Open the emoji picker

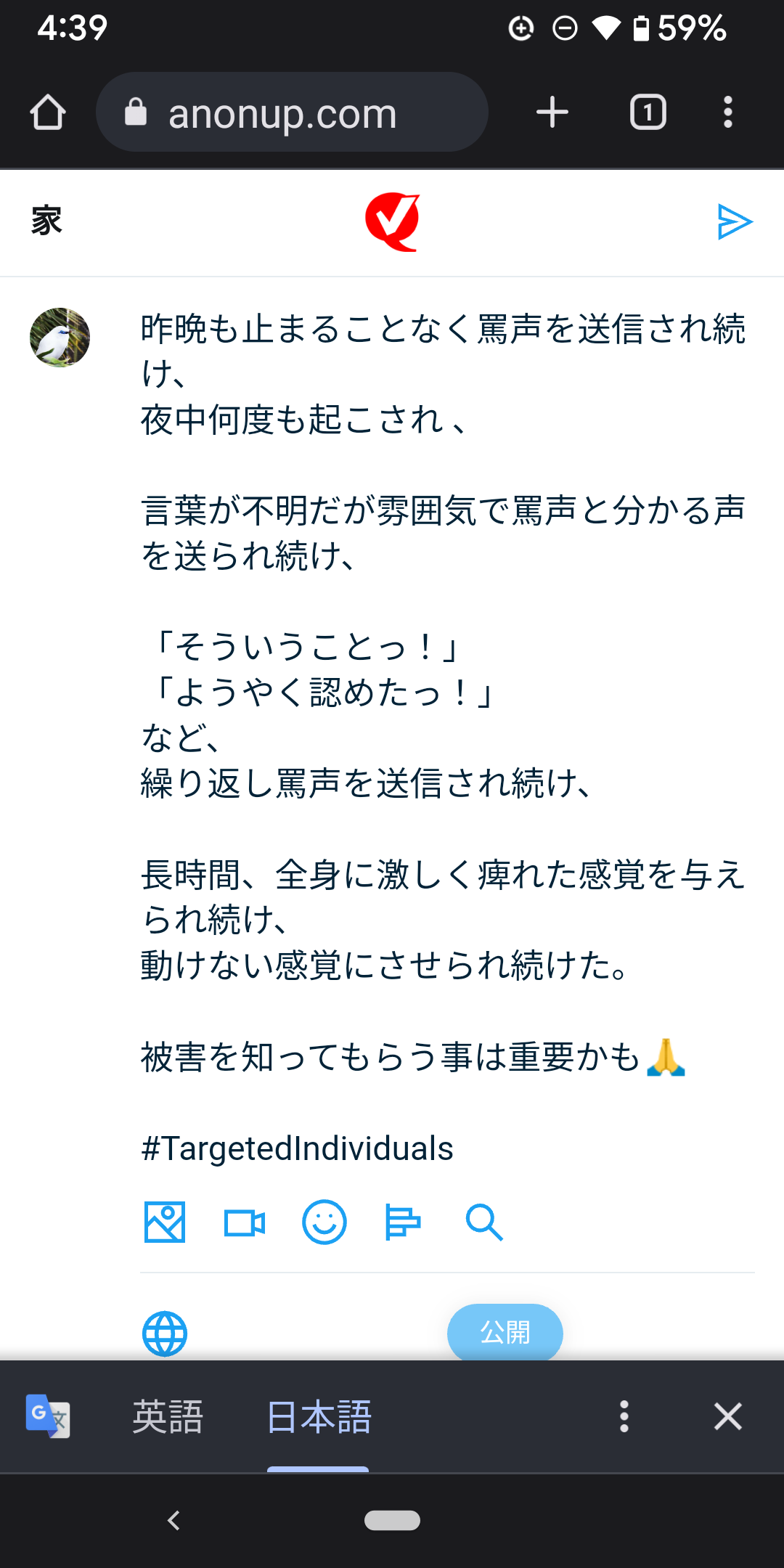(x=324, y=1222)
